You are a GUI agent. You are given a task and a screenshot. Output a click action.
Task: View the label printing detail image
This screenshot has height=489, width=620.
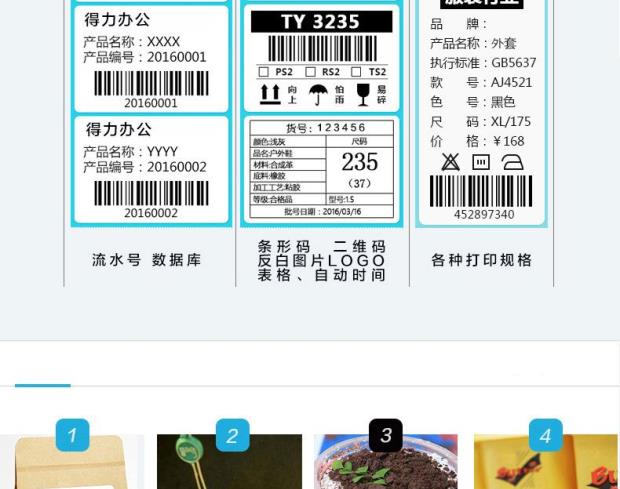pyautogui.click(x=310, y=140)
